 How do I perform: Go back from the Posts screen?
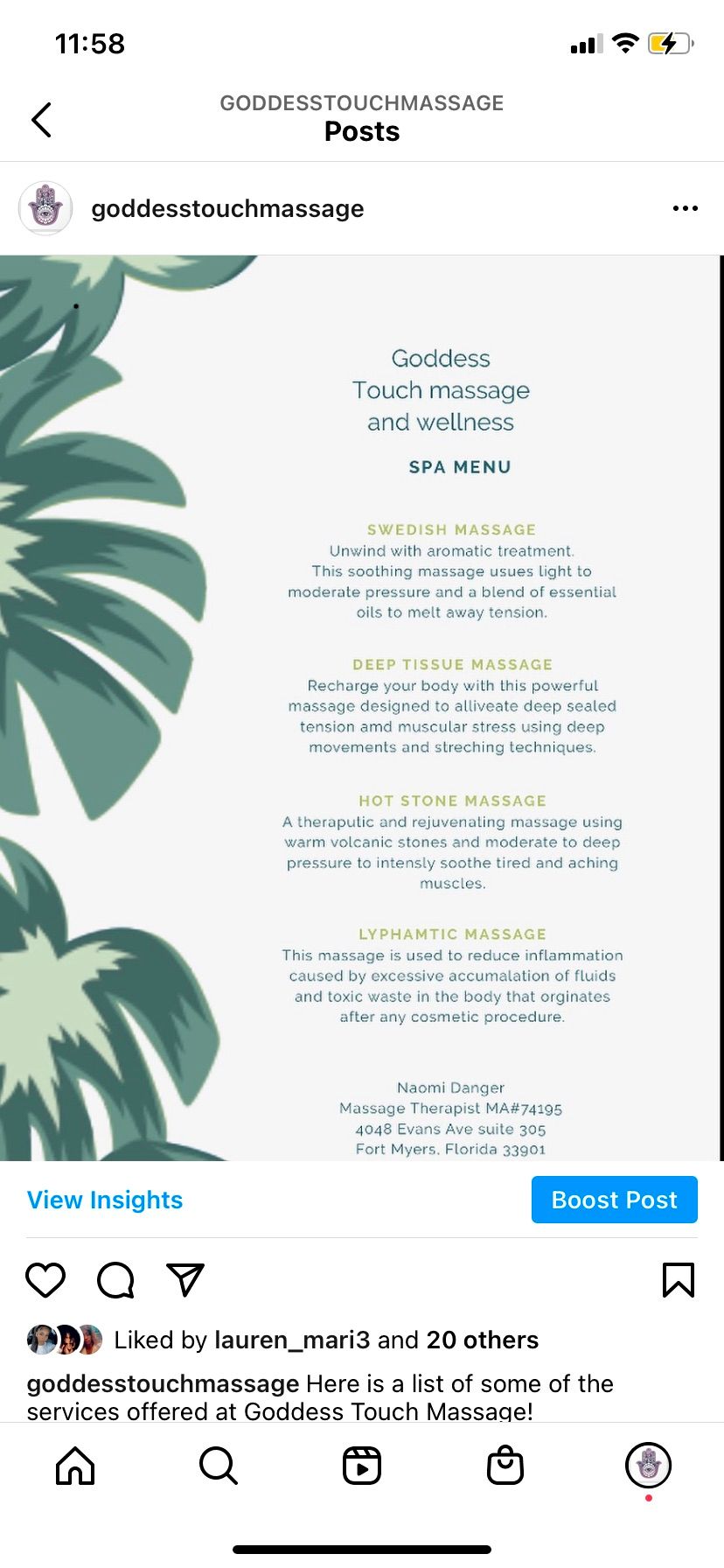coord(41,120)
